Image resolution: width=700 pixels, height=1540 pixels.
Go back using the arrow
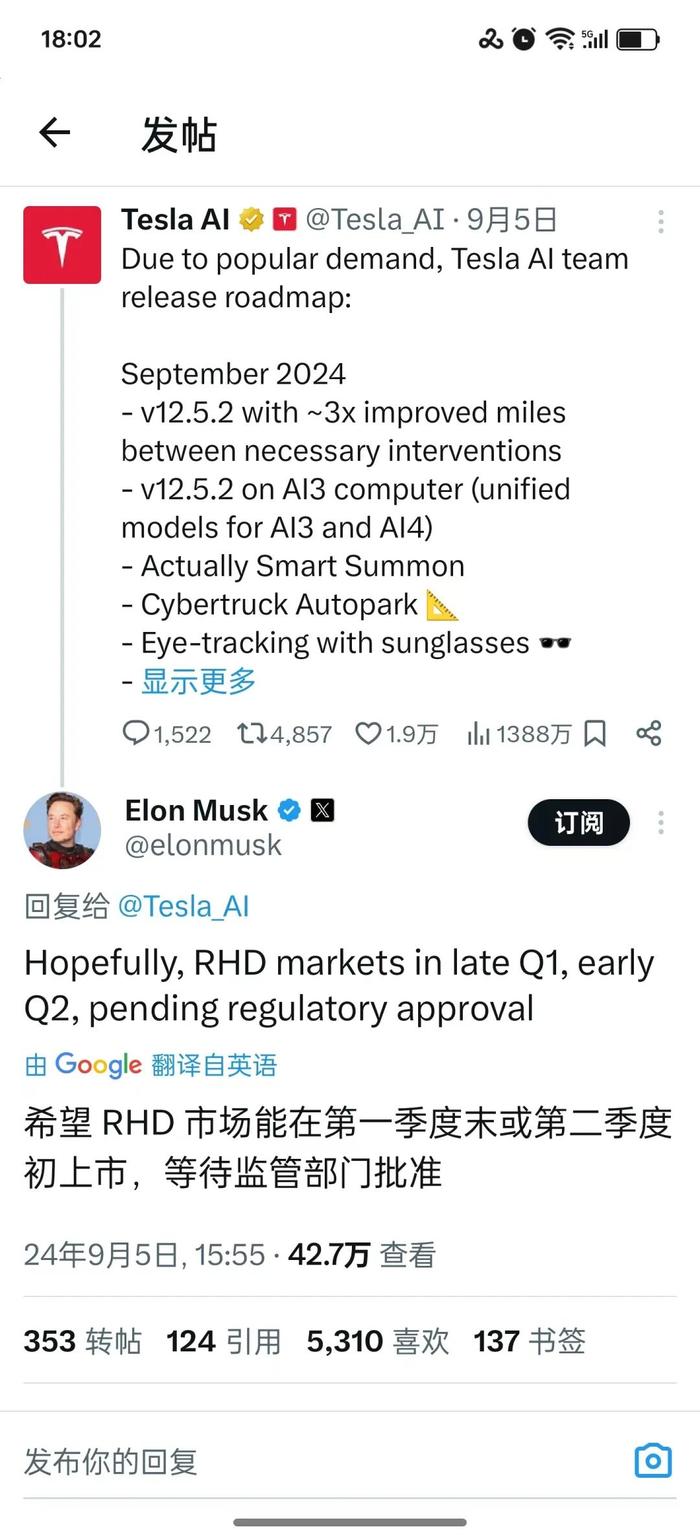click(54, 133)
